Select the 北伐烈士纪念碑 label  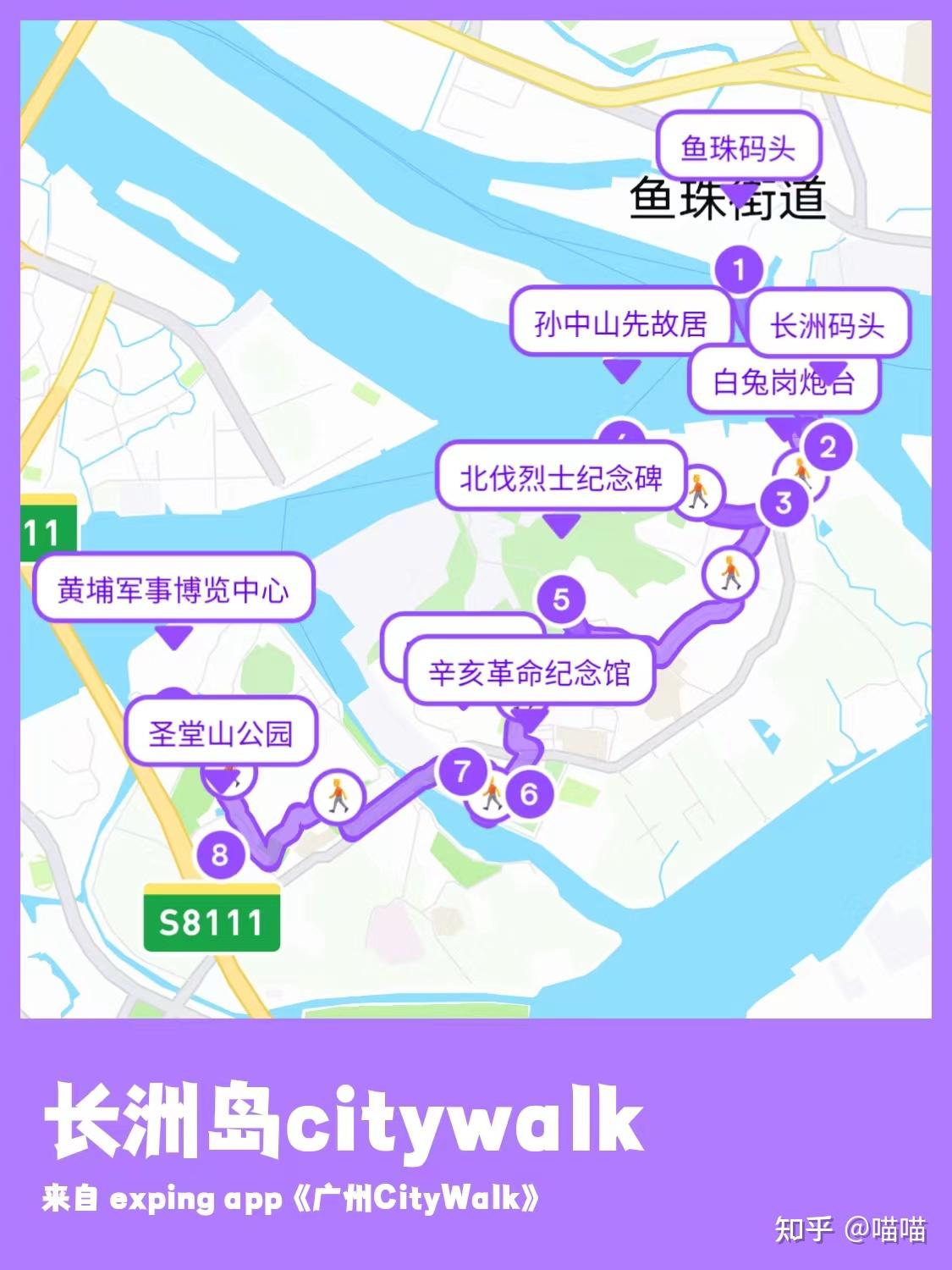[560, 478]
